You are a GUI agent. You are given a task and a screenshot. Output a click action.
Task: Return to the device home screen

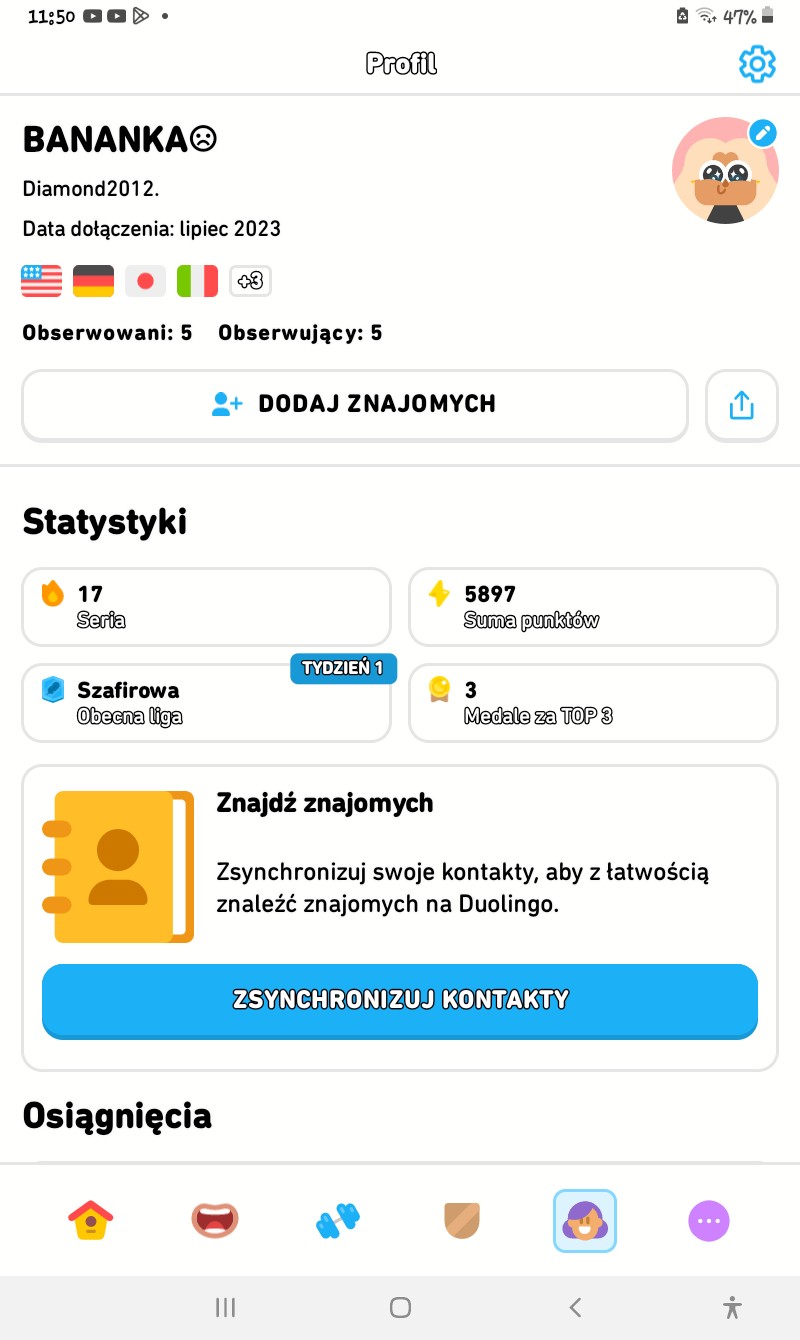(x=400, y=1307)
